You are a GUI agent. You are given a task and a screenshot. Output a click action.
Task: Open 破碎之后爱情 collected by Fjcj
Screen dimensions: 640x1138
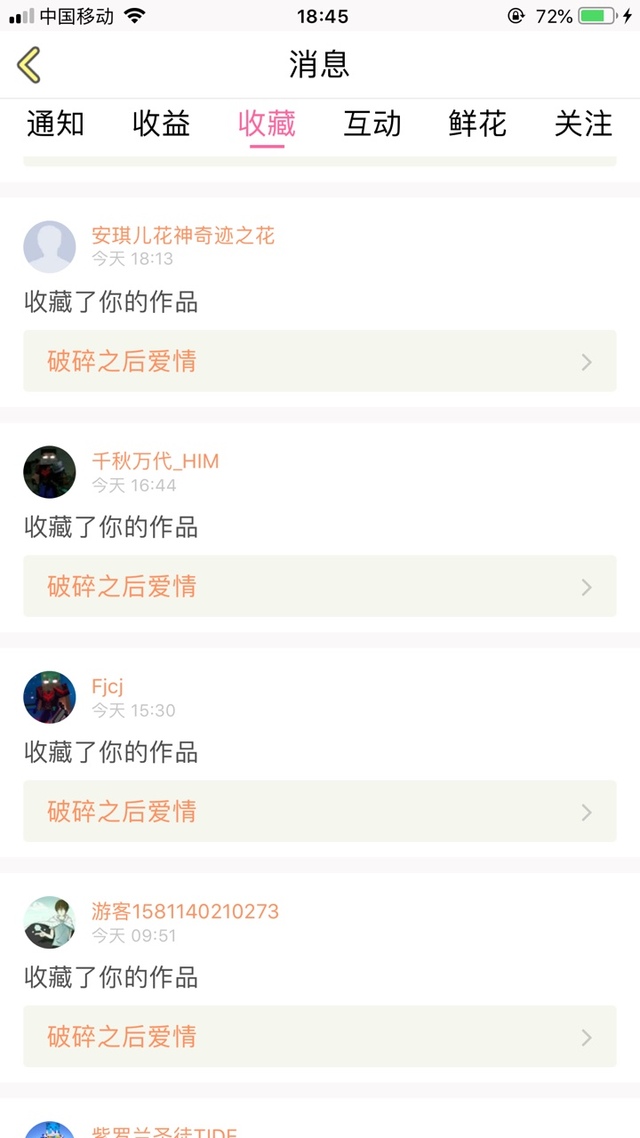[x=320, y=811]
